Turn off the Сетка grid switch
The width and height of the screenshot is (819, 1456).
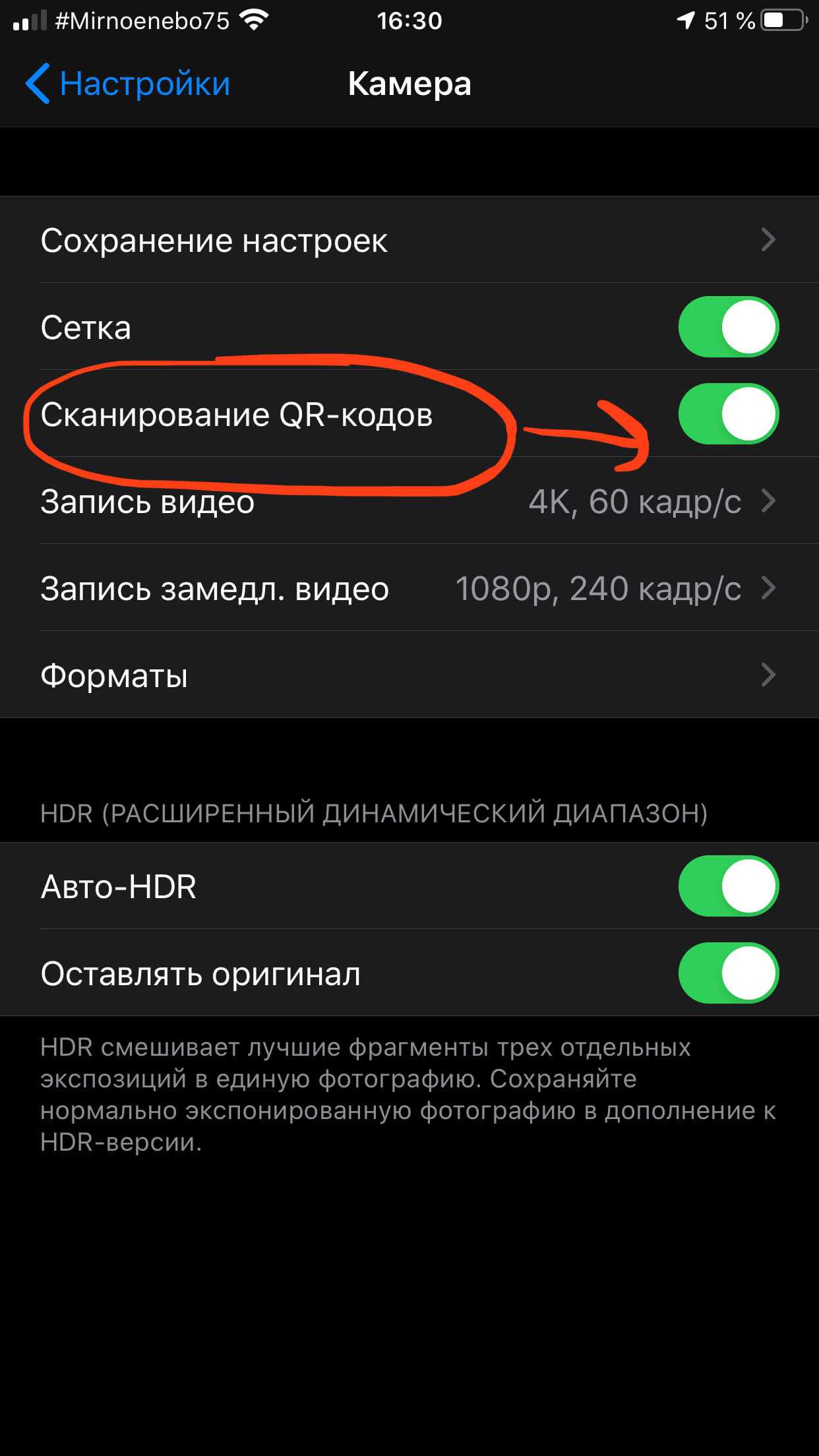(728, 327)
